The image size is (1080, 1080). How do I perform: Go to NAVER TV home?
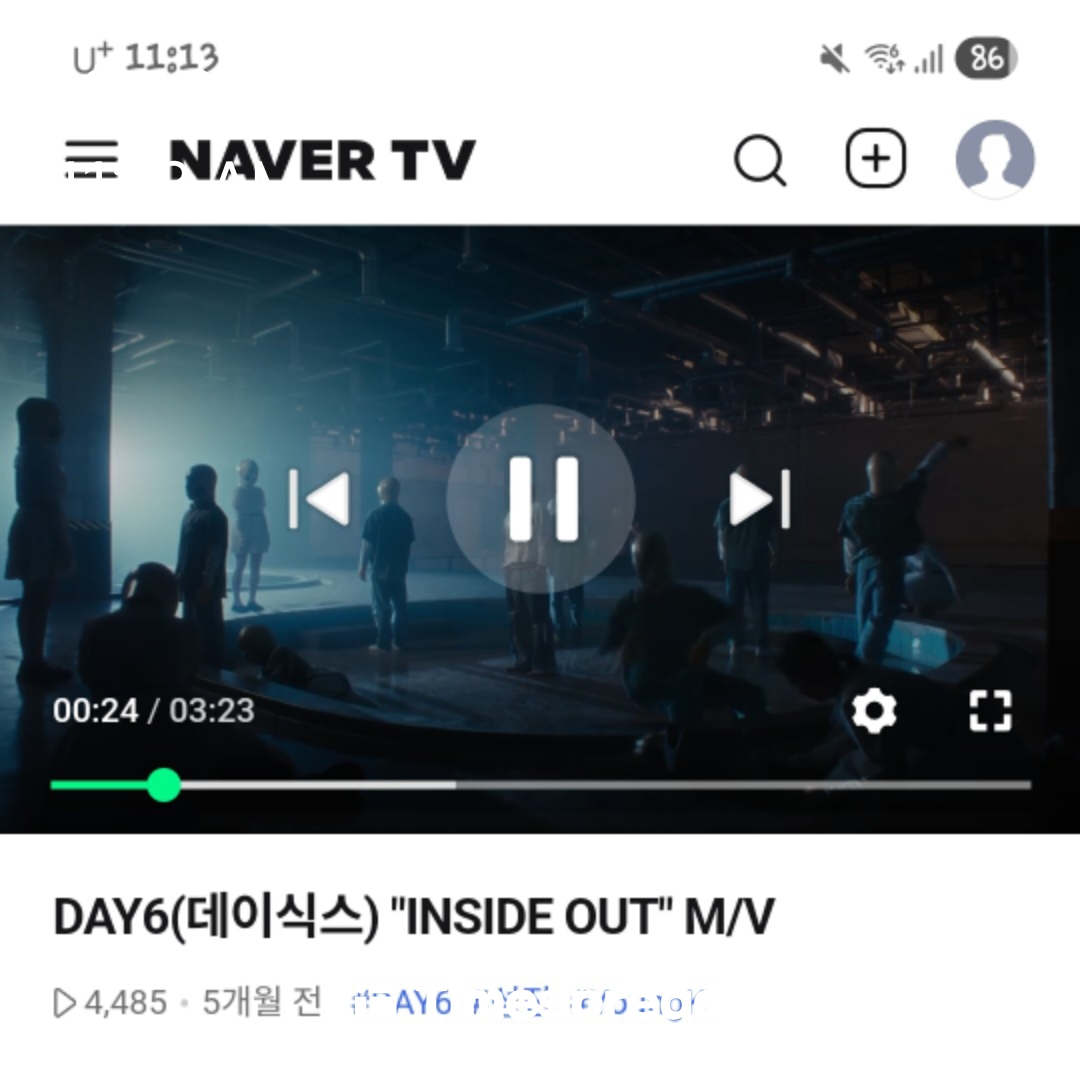(x=322, y=160)
